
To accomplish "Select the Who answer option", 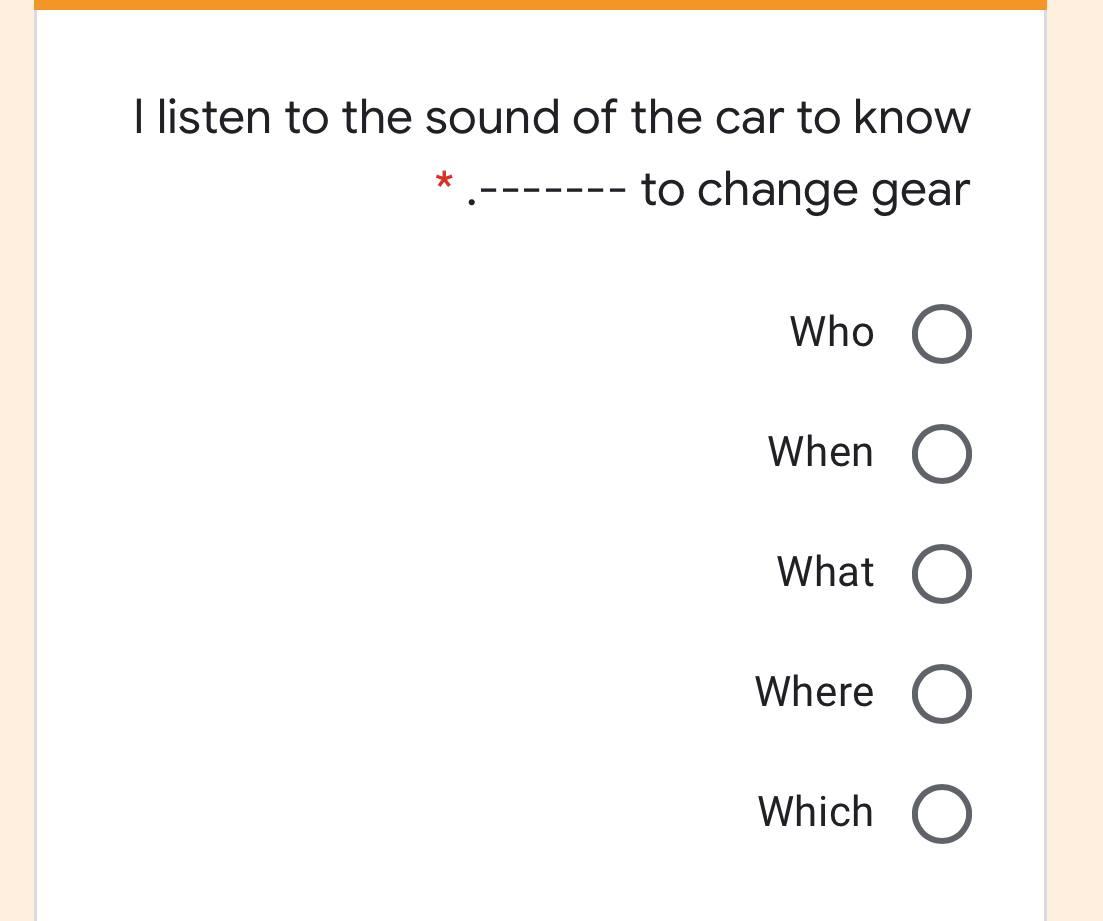I will point(940,334).
